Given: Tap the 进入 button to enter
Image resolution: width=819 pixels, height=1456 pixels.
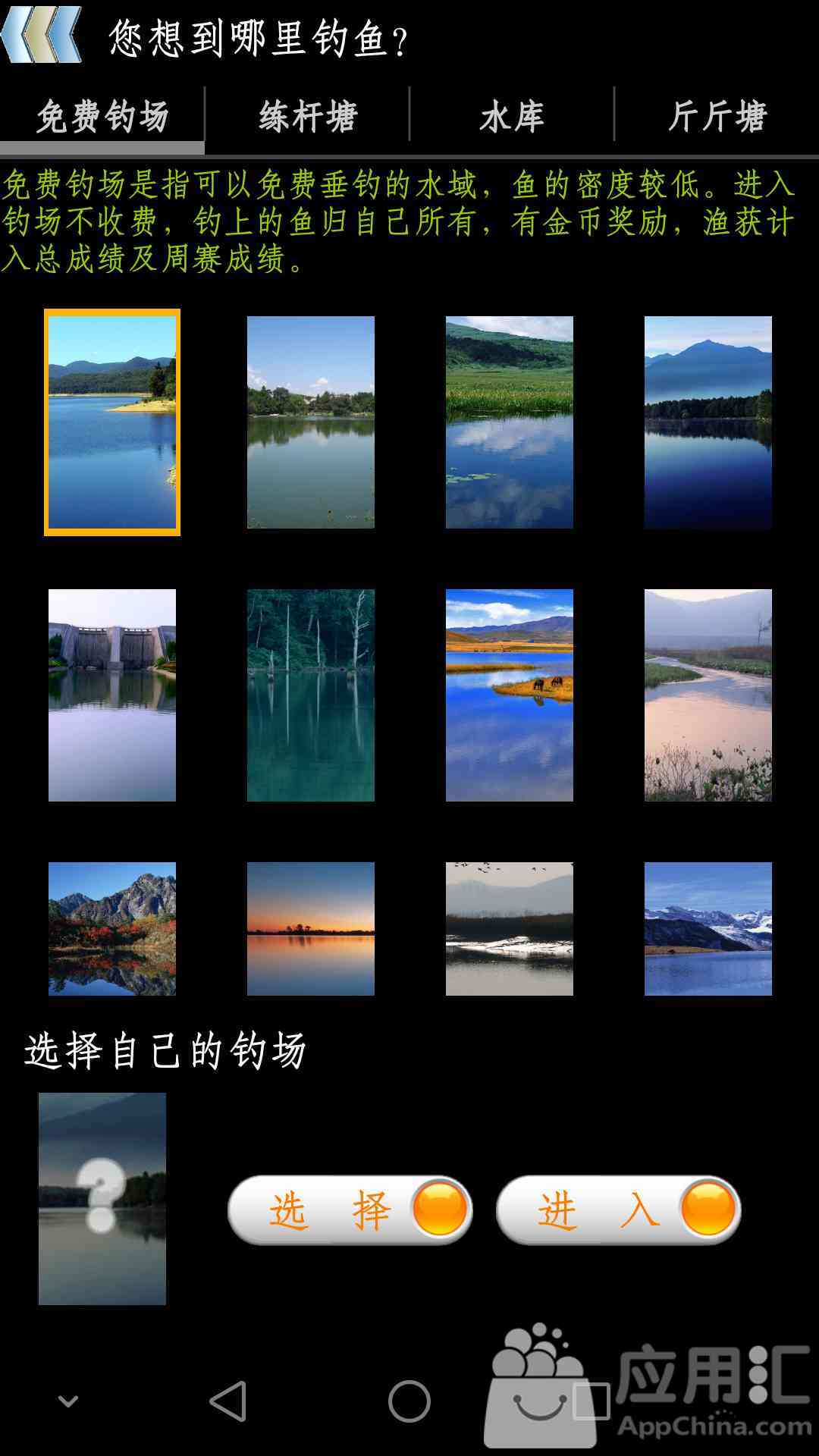Looking at the screenshot, I should tap(619, 1210).
